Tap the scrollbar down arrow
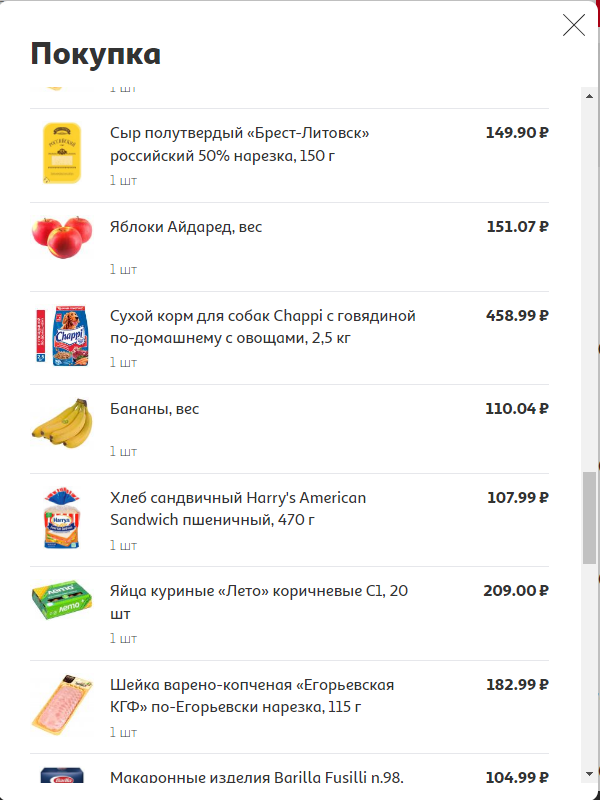600x800 pixels. (x=589, y=775)
